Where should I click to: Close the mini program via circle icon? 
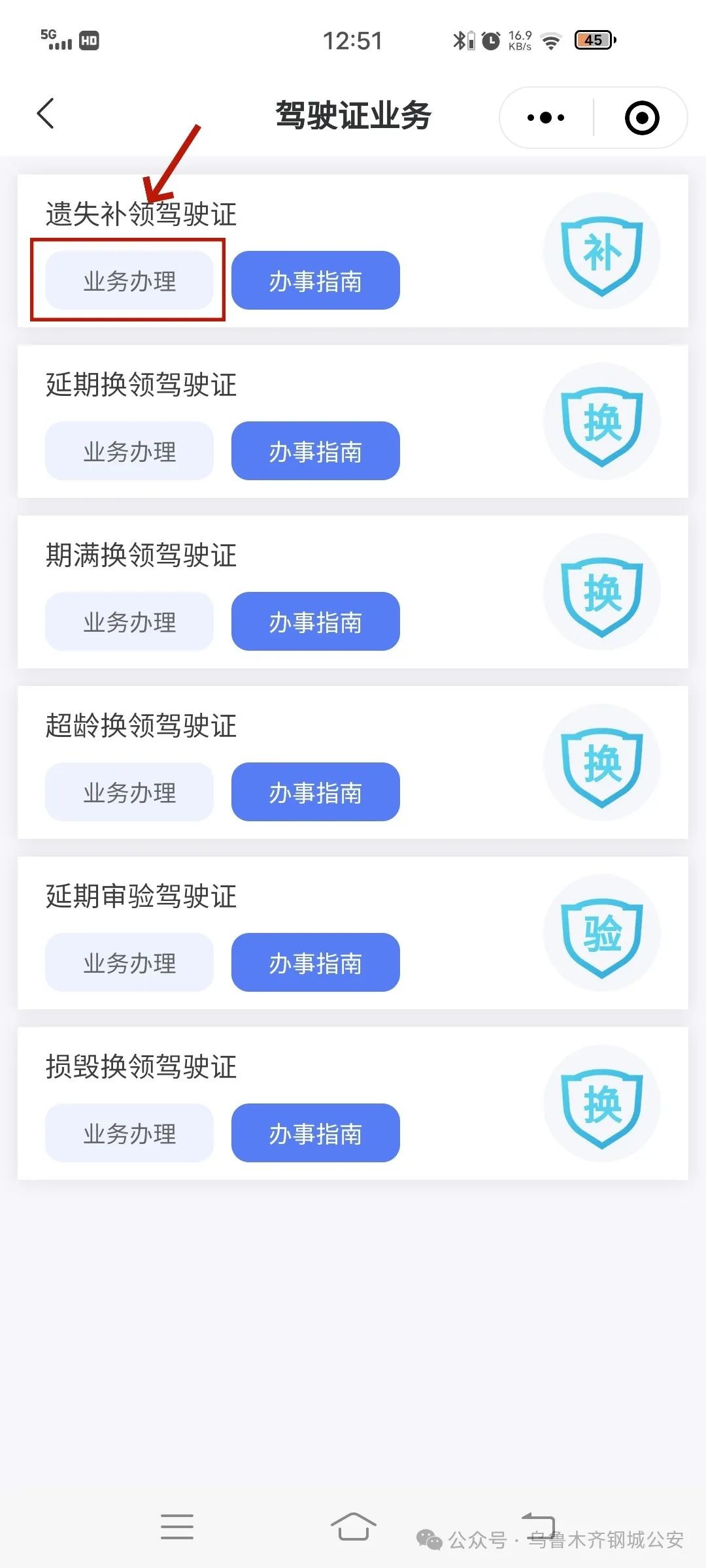click(641, 118)
